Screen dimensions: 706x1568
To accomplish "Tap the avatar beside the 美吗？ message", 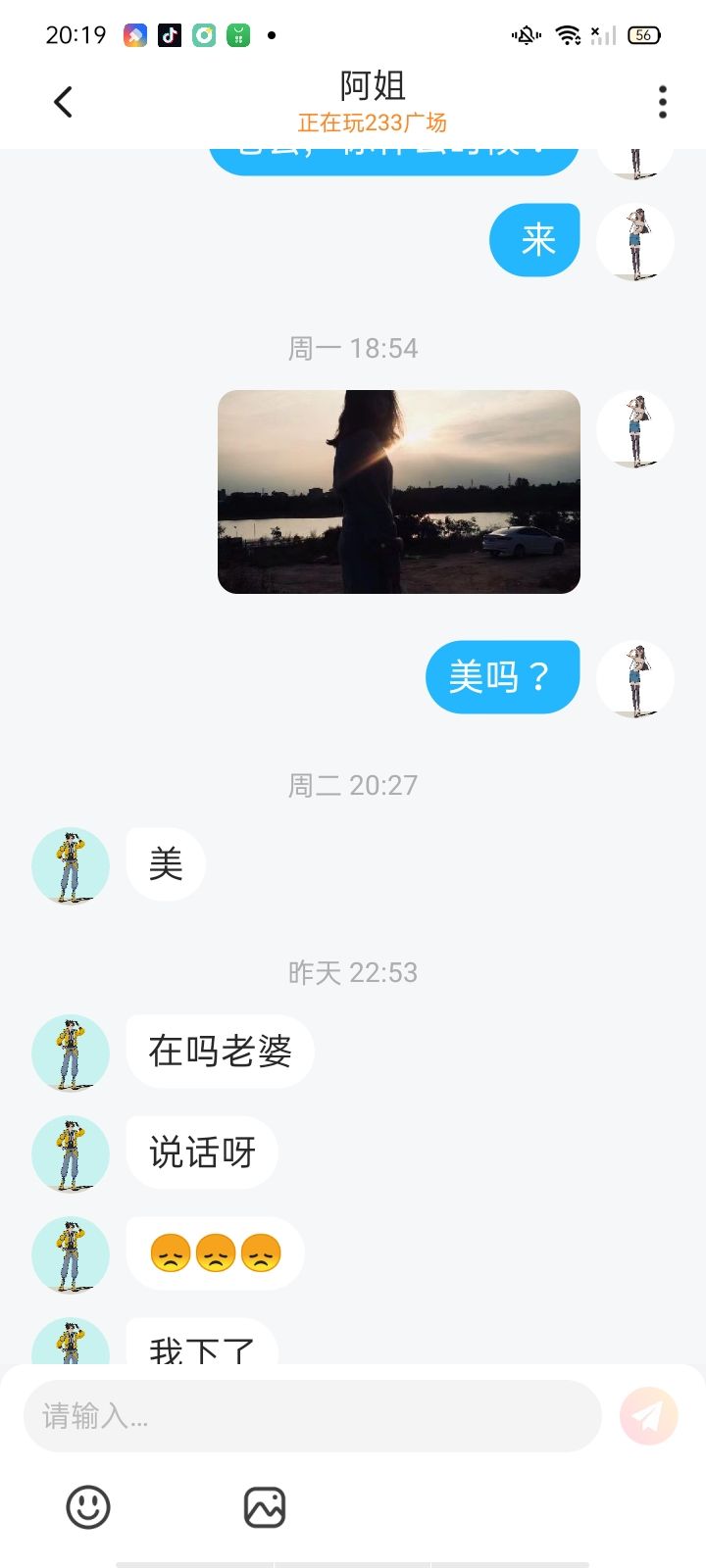I will (x=635, y=678).
